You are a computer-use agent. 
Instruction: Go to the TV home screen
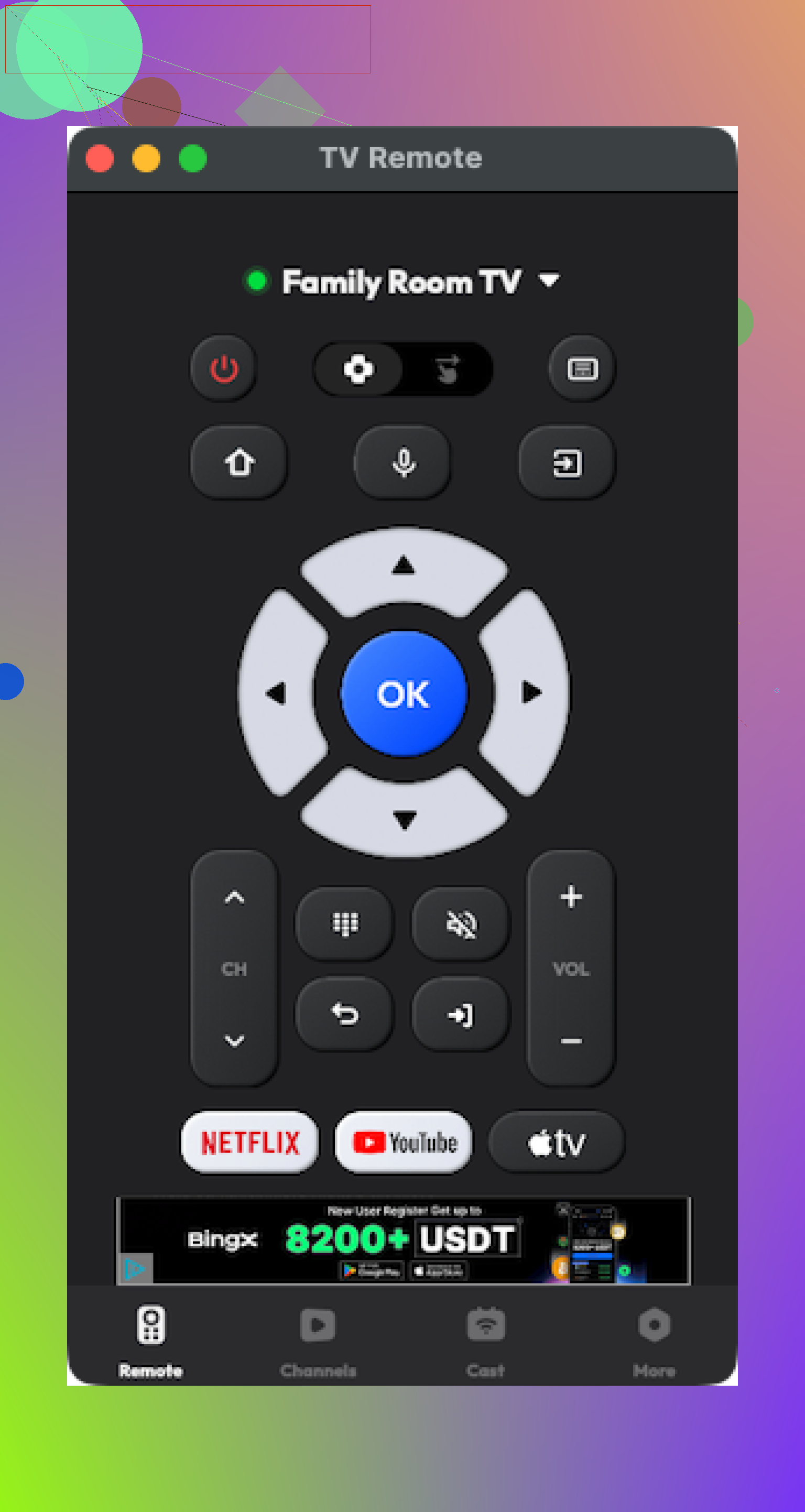click(x=239, y=463)
